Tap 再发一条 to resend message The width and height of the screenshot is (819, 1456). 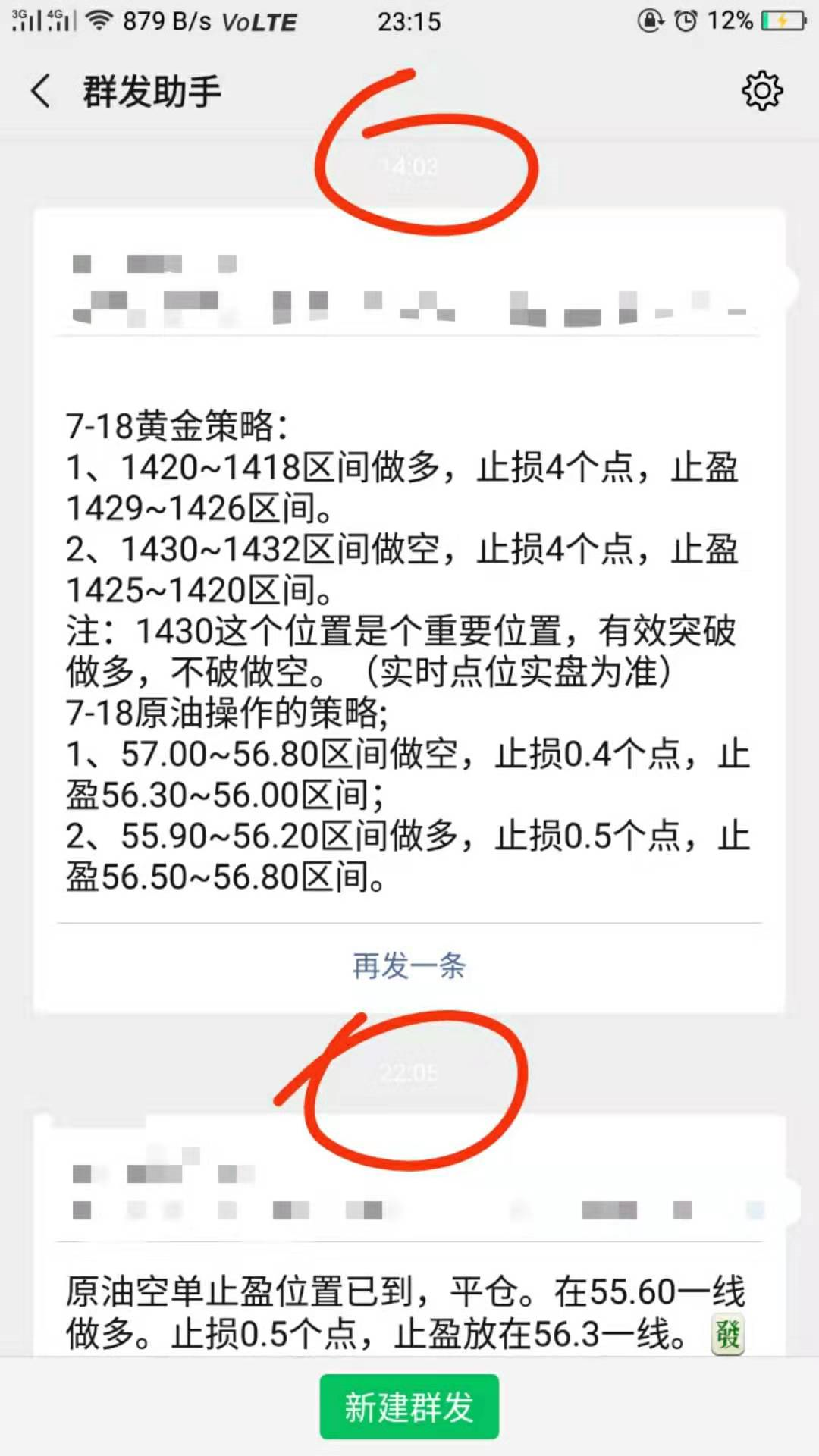409,966
